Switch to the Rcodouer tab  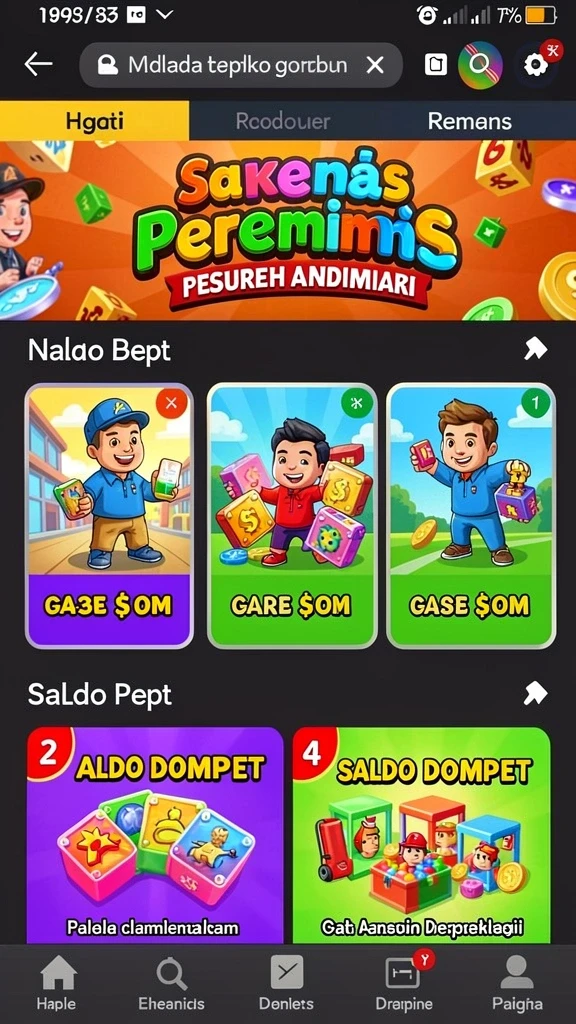[x=283, y=121]
